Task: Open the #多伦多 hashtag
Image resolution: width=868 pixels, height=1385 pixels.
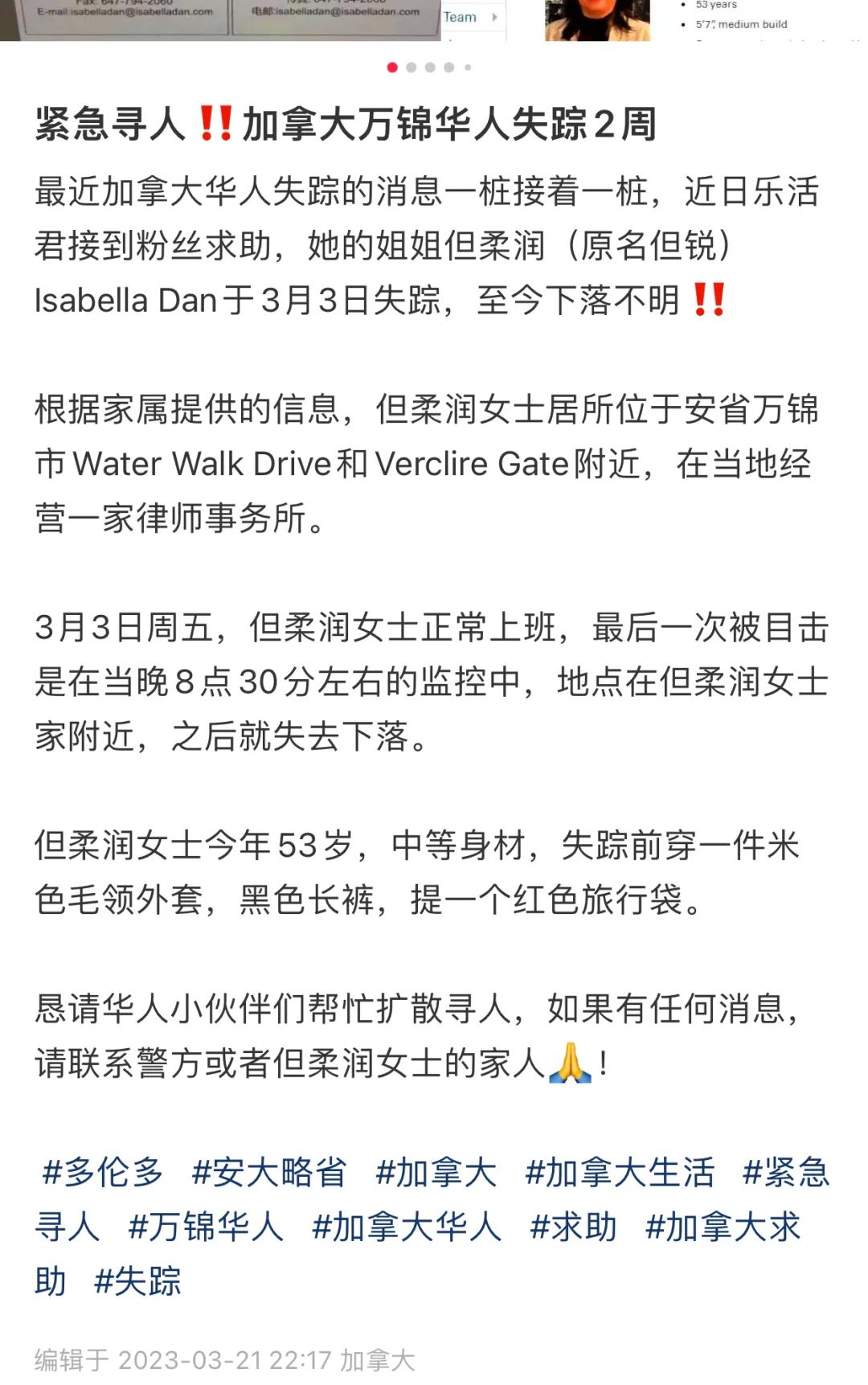Action: [x=102, y=1173]
